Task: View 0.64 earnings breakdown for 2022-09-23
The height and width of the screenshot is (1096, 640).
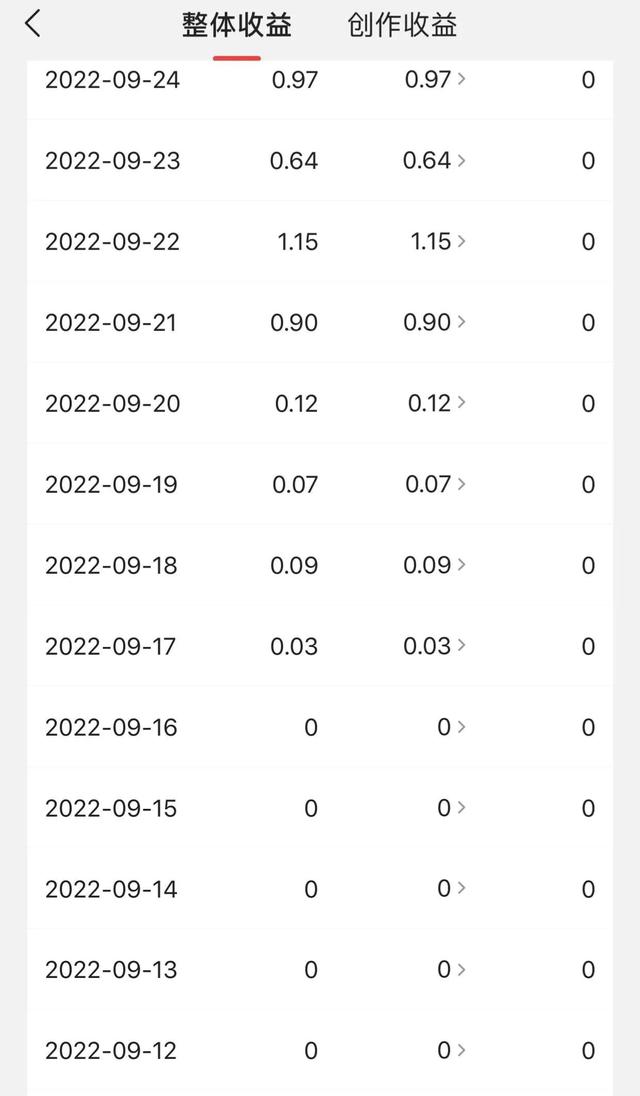Action: coord(436,161)
